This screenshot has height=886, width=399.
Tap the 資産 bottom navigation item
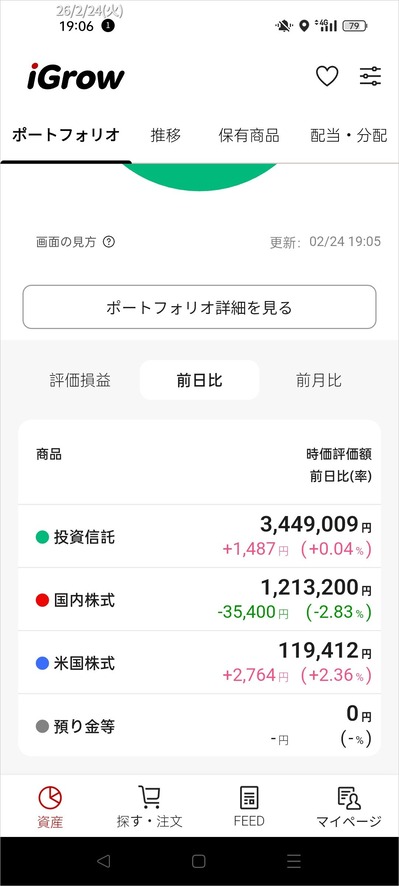[50, 806]
